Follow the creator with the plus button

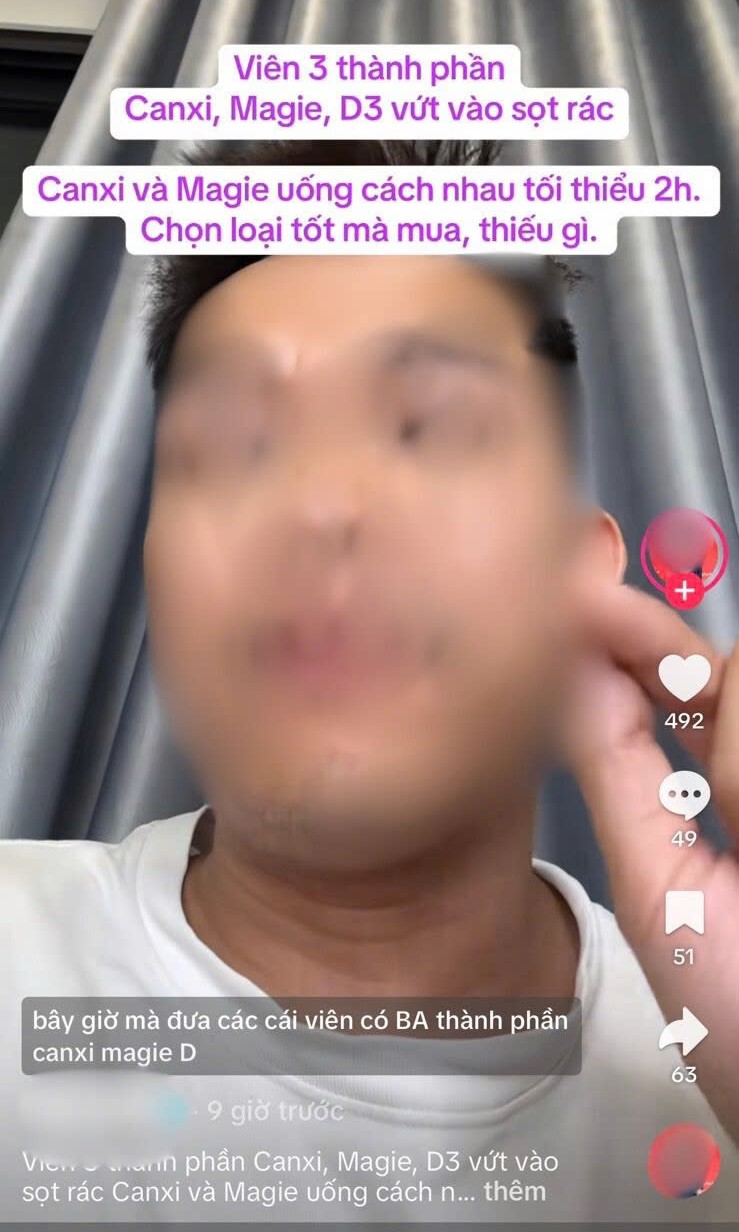tap(684, 591)
